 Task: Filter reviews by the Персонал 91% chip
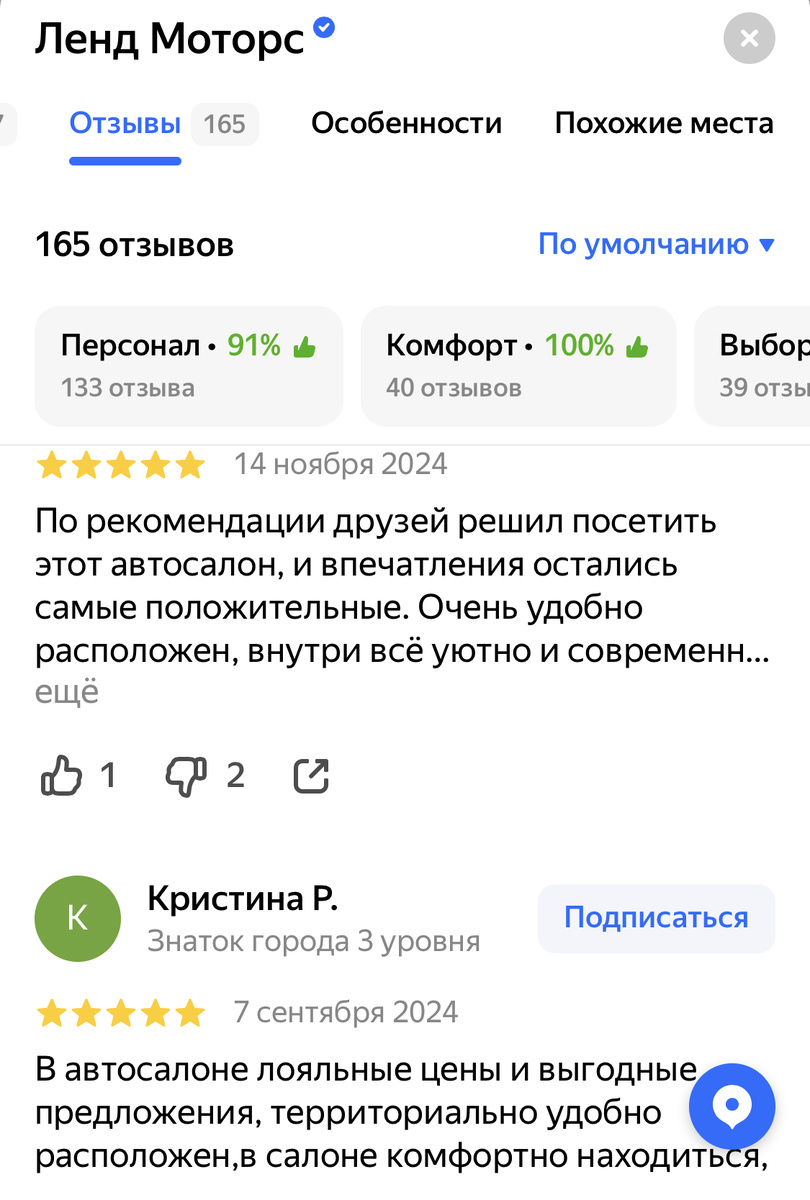[188, 365]
